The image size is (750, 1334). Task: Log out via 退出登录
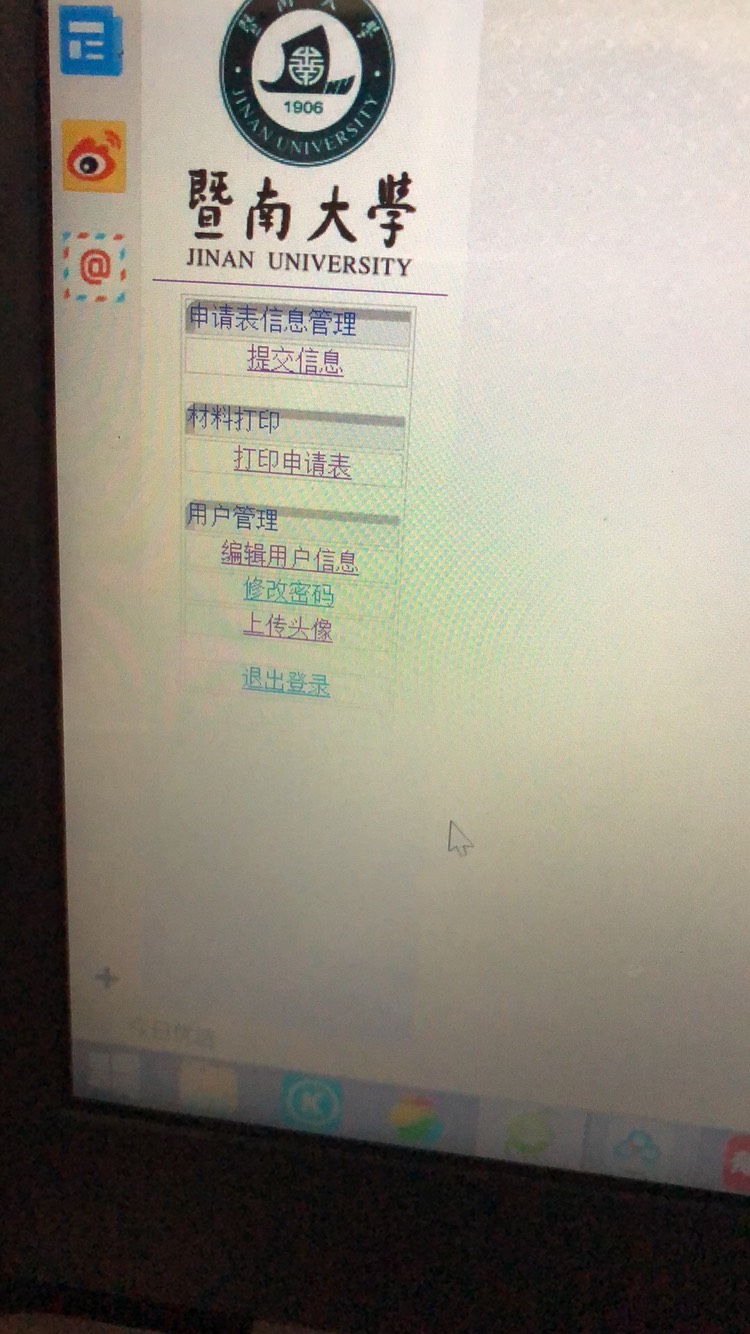pos(285,683)
